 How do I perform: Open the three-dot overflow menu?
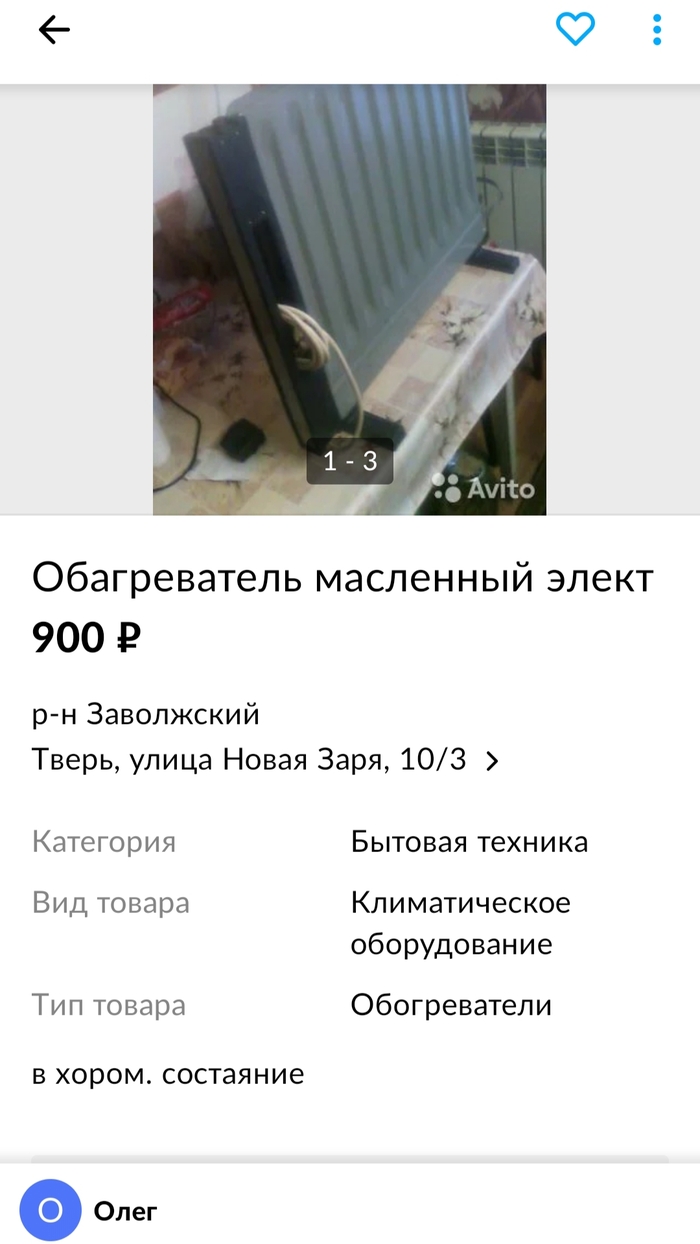(x=657, y=30)
